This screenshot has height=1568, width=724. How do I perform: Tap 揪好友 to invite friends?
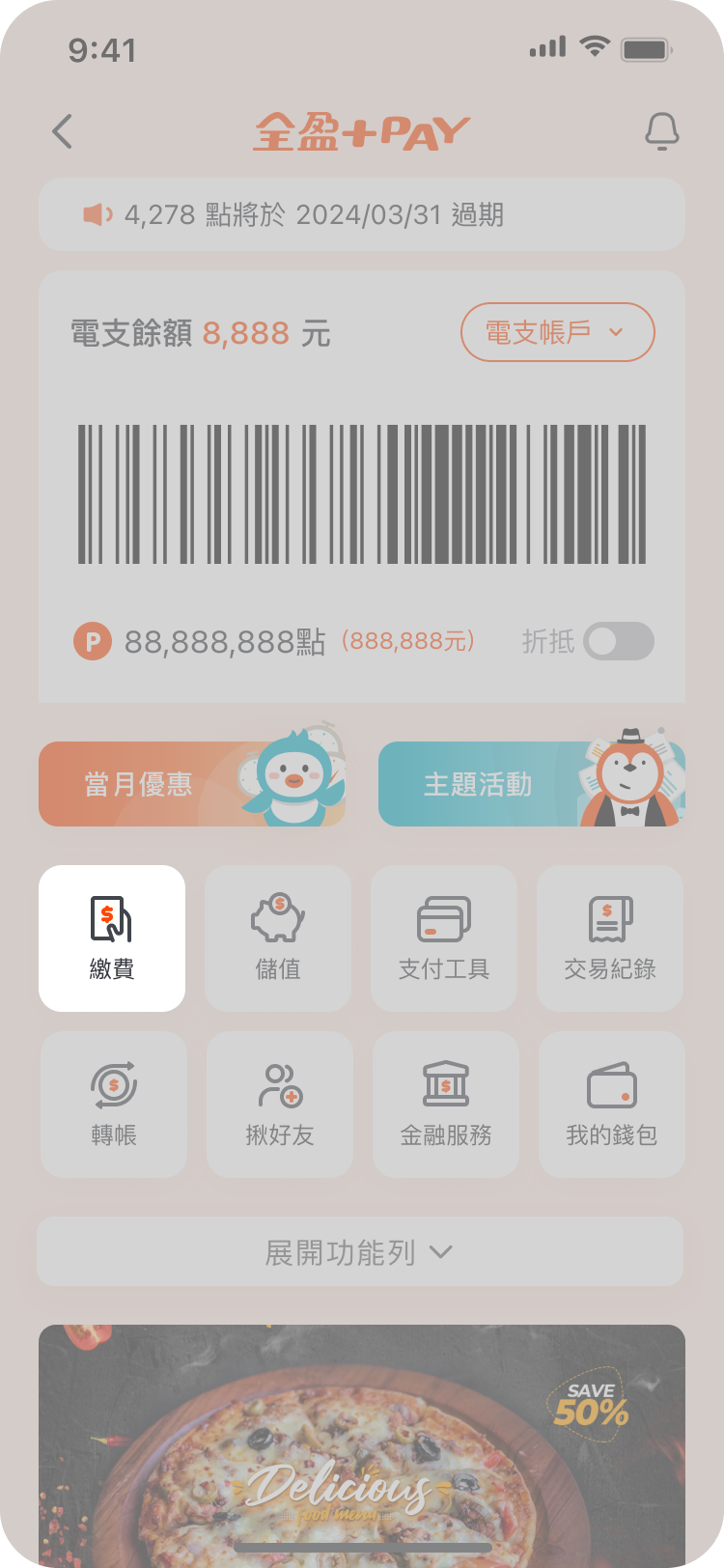click(280, 1105)
